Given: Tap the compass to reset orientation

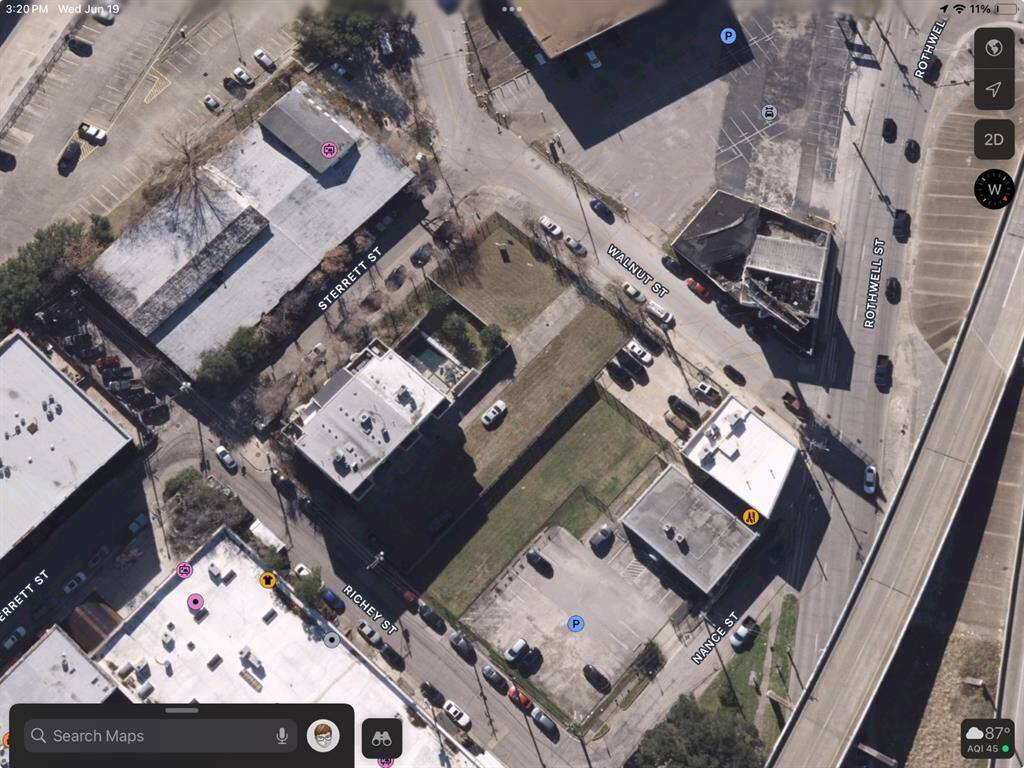Looking at the screenshot, I should click(994, 188).
